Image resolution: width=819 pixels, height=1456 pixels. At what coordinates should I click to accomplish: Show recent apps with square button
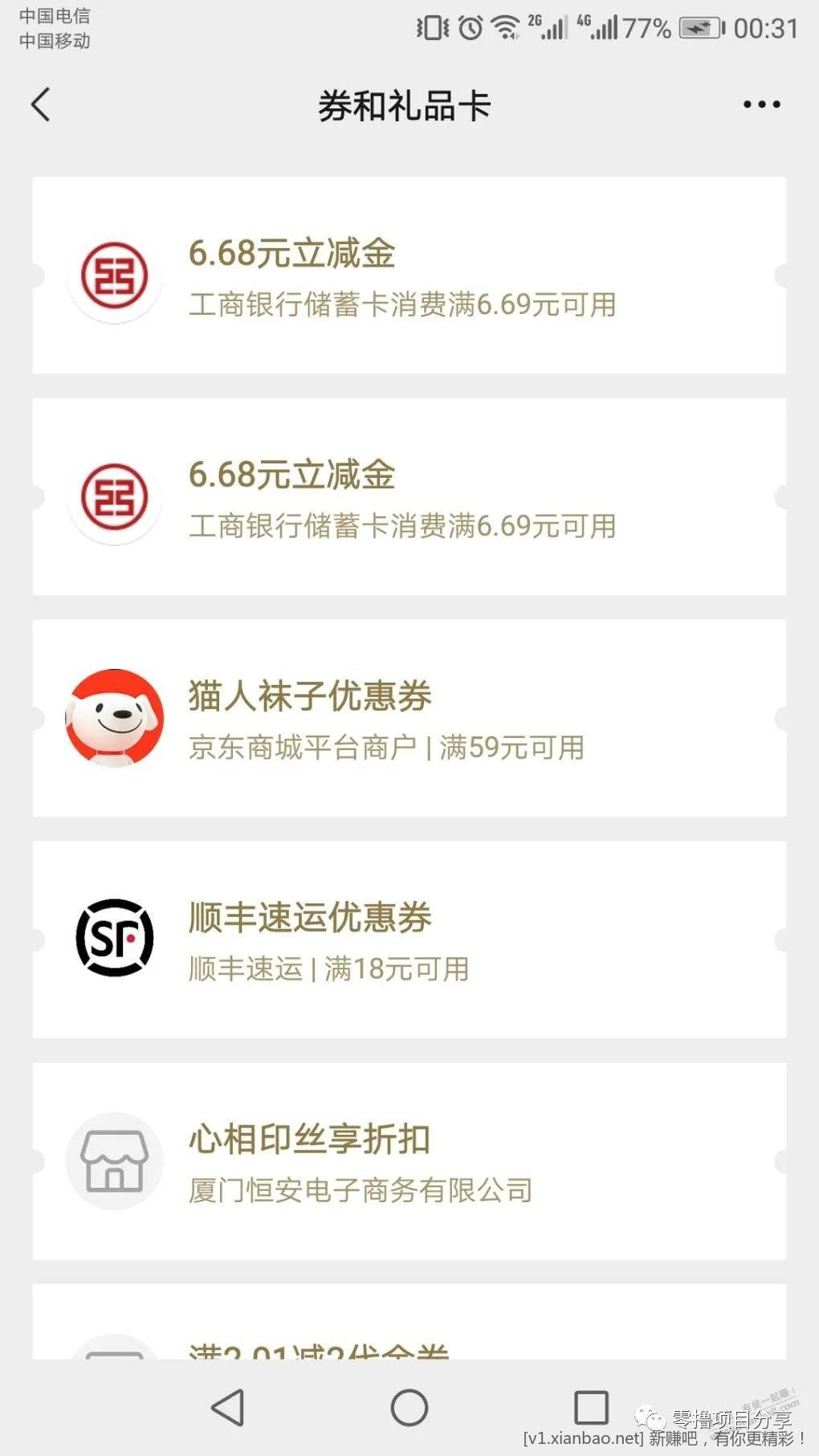coord(591,1408)
